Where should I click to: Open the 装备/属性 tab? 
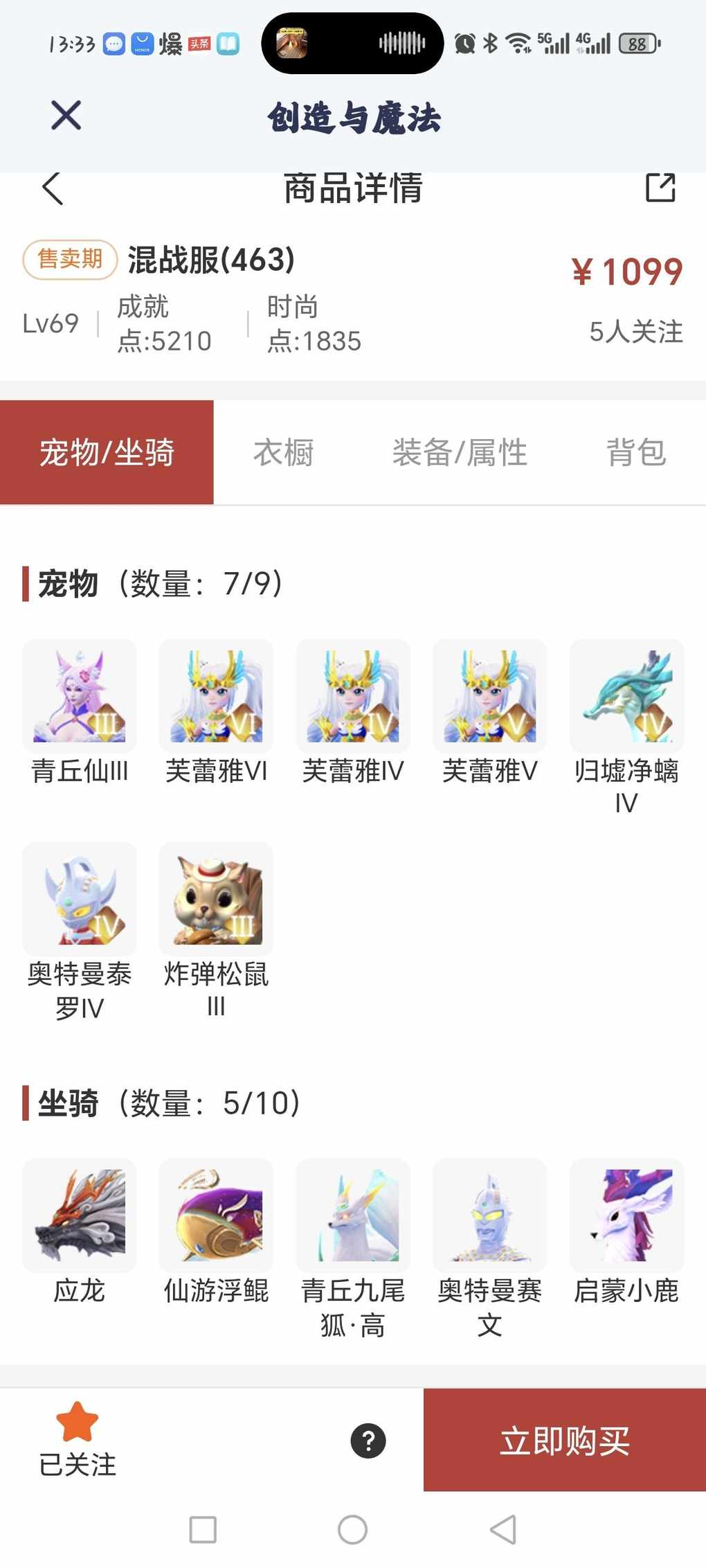(x=460, y=453)
